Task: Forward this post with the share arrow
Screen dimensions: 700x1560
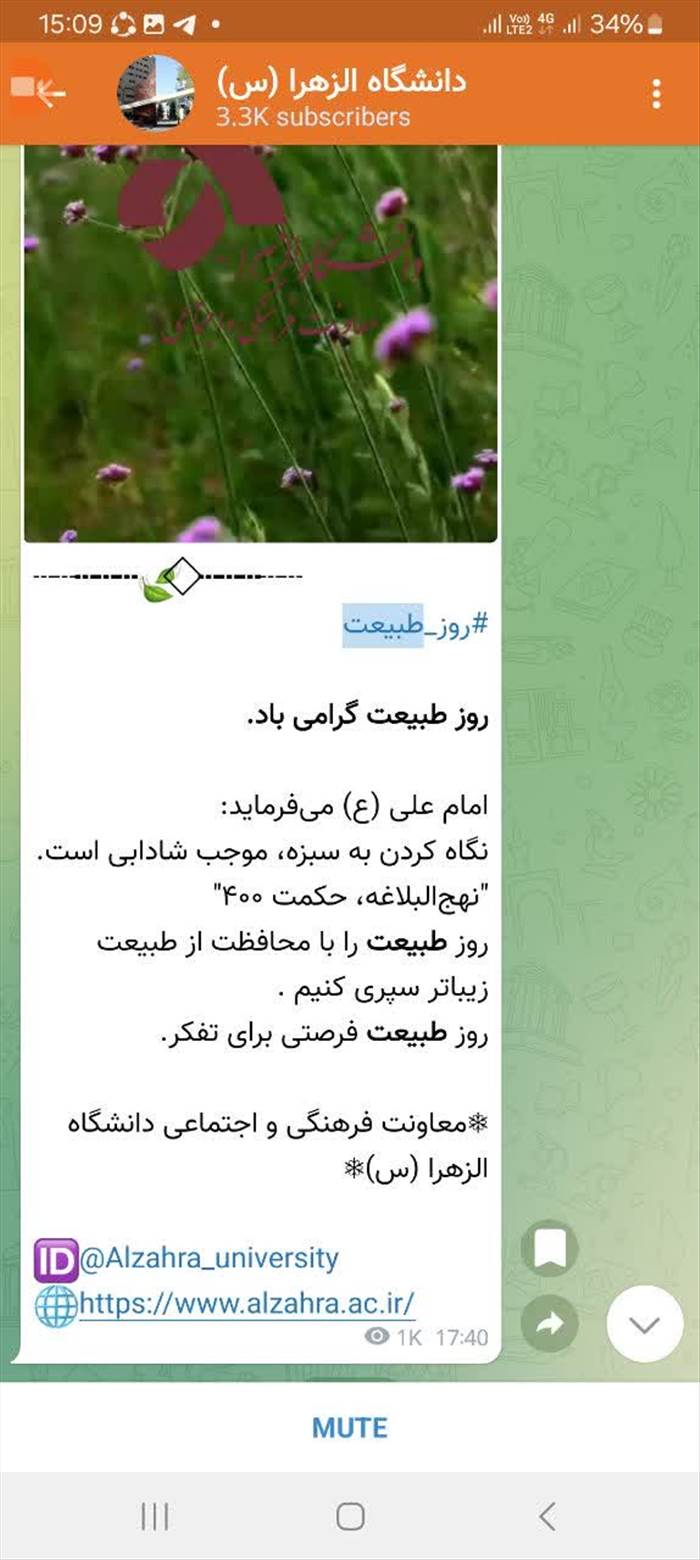Action: coord(549,1324)
